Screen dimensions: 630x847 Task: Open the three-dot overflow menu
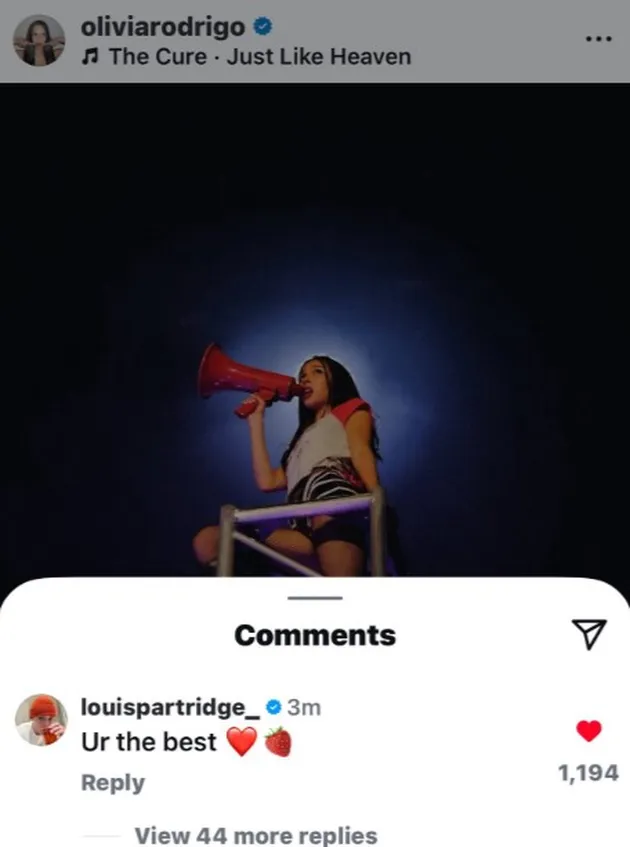click(x=597, y=39)
